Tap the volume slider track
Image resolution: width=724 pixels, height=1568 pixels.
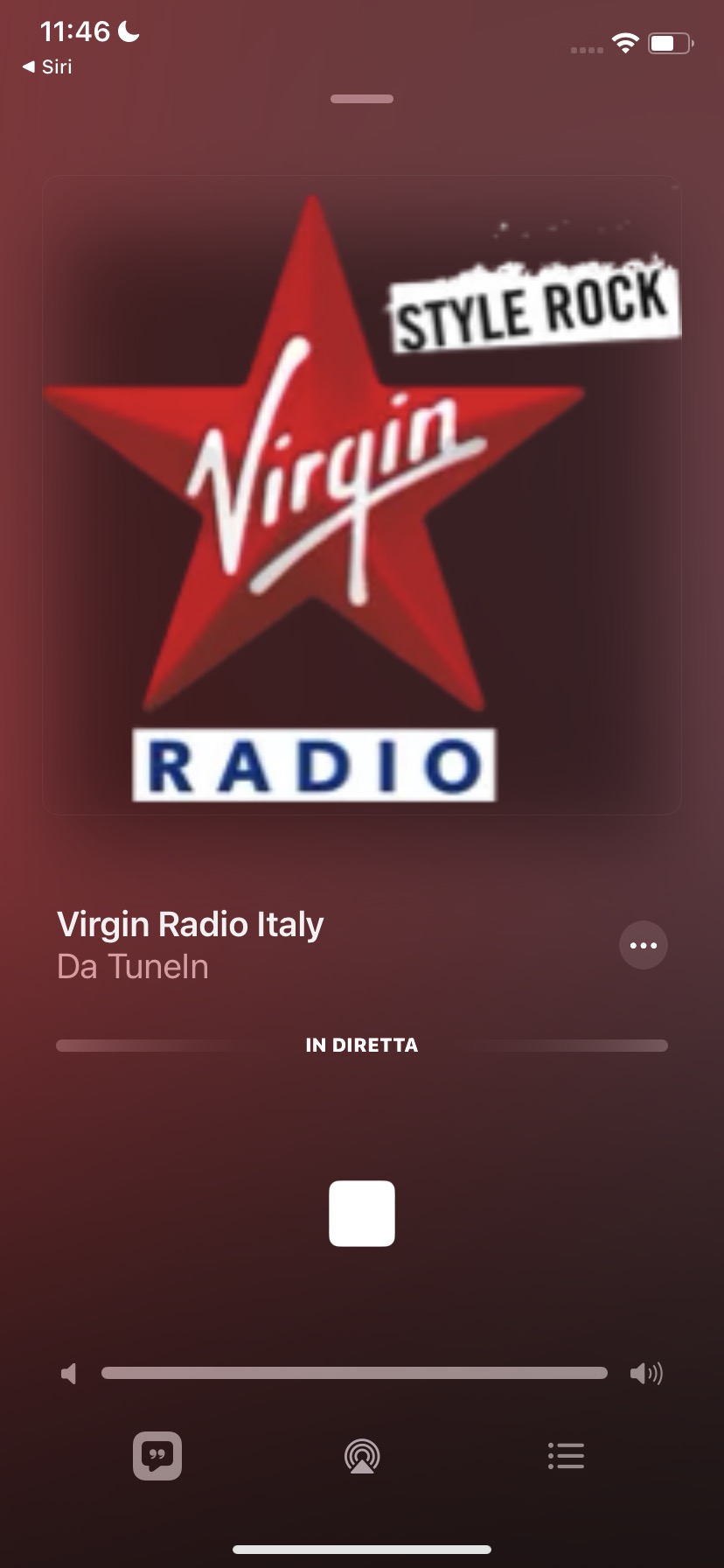(354, 1373)
